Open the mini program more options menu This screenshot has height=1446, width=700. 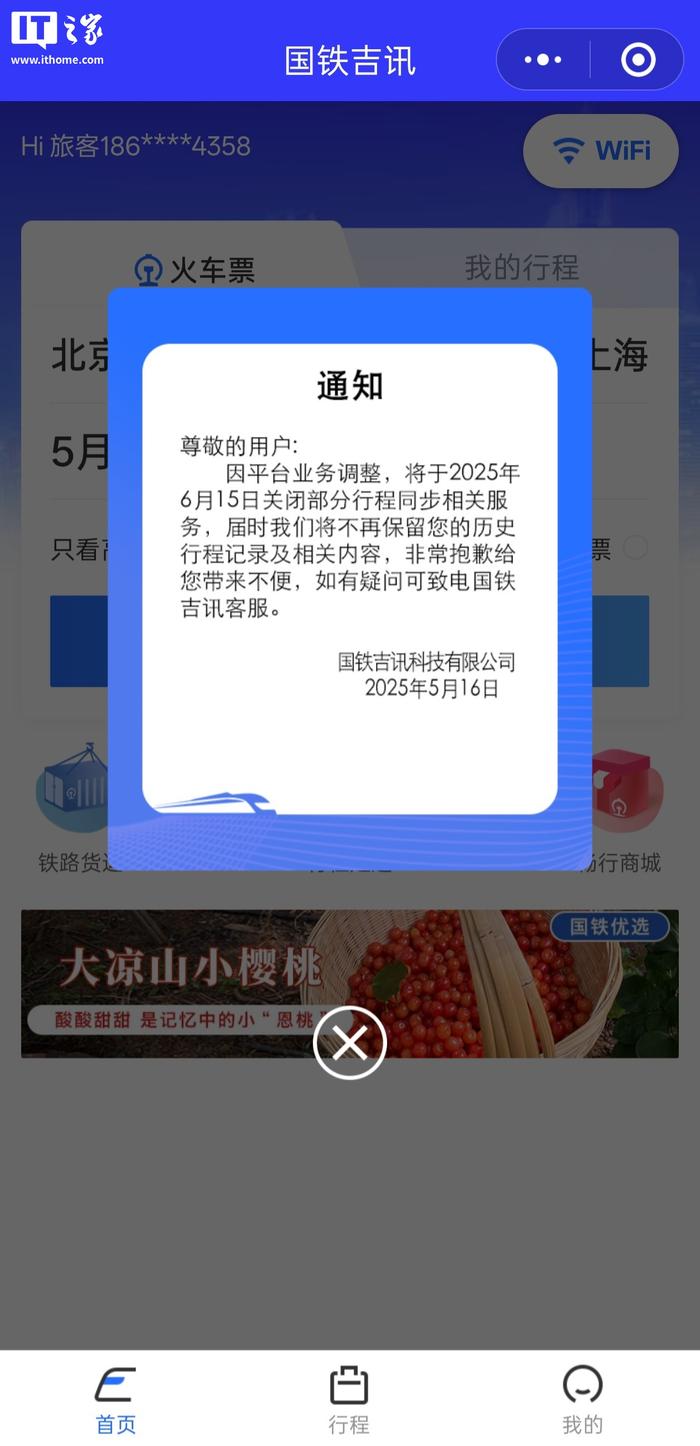tap(543, 60)
